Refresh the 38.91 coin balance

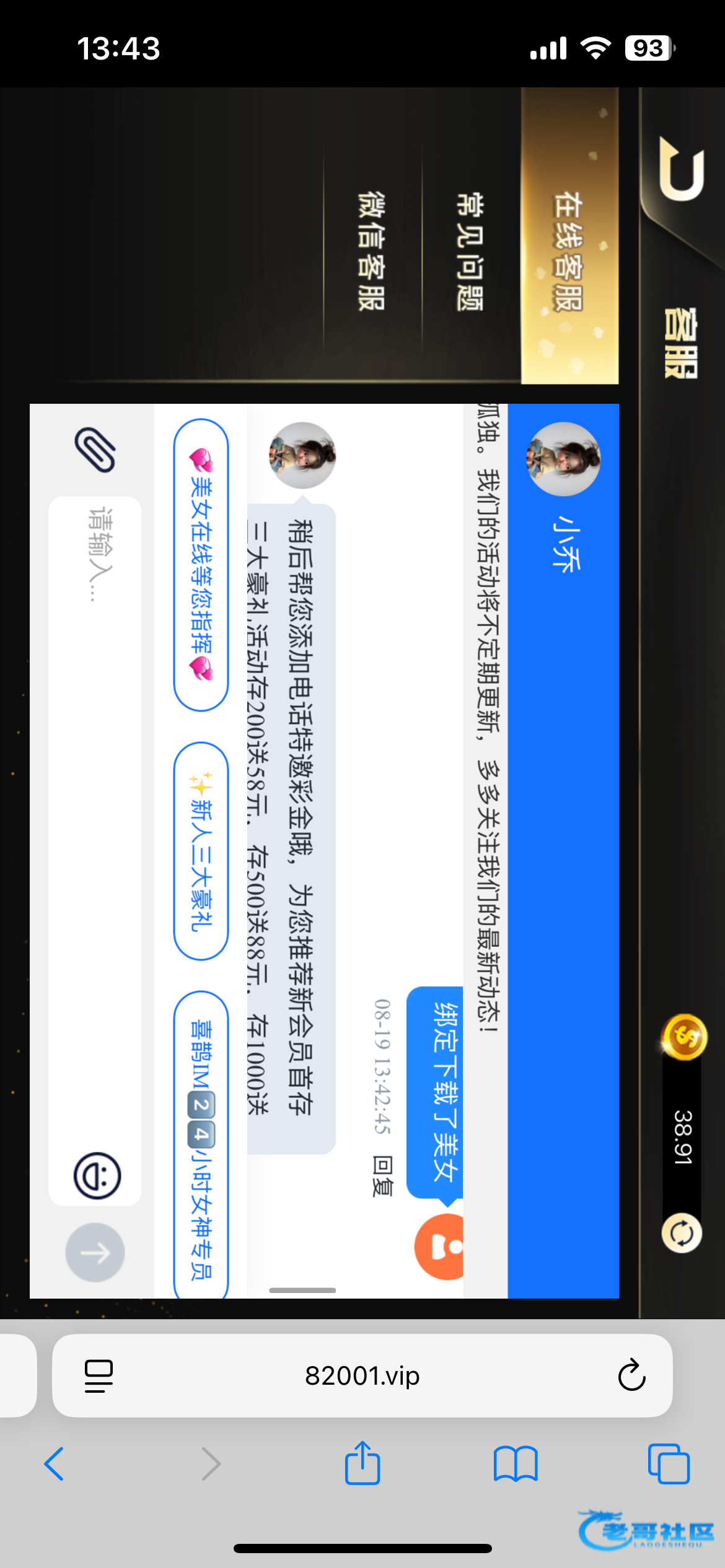click(681, 1232)
